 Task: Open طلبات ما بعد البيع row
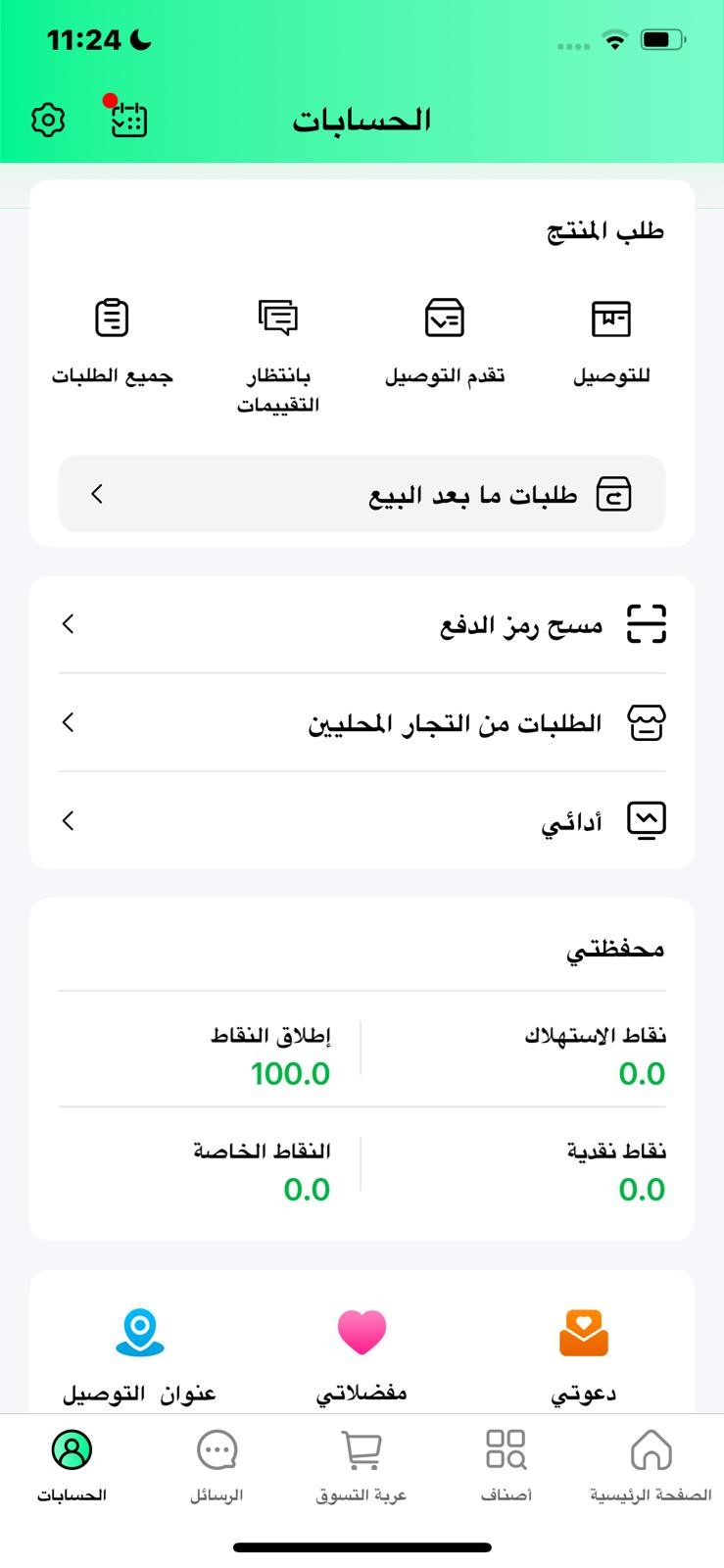(x=362, y=494)
